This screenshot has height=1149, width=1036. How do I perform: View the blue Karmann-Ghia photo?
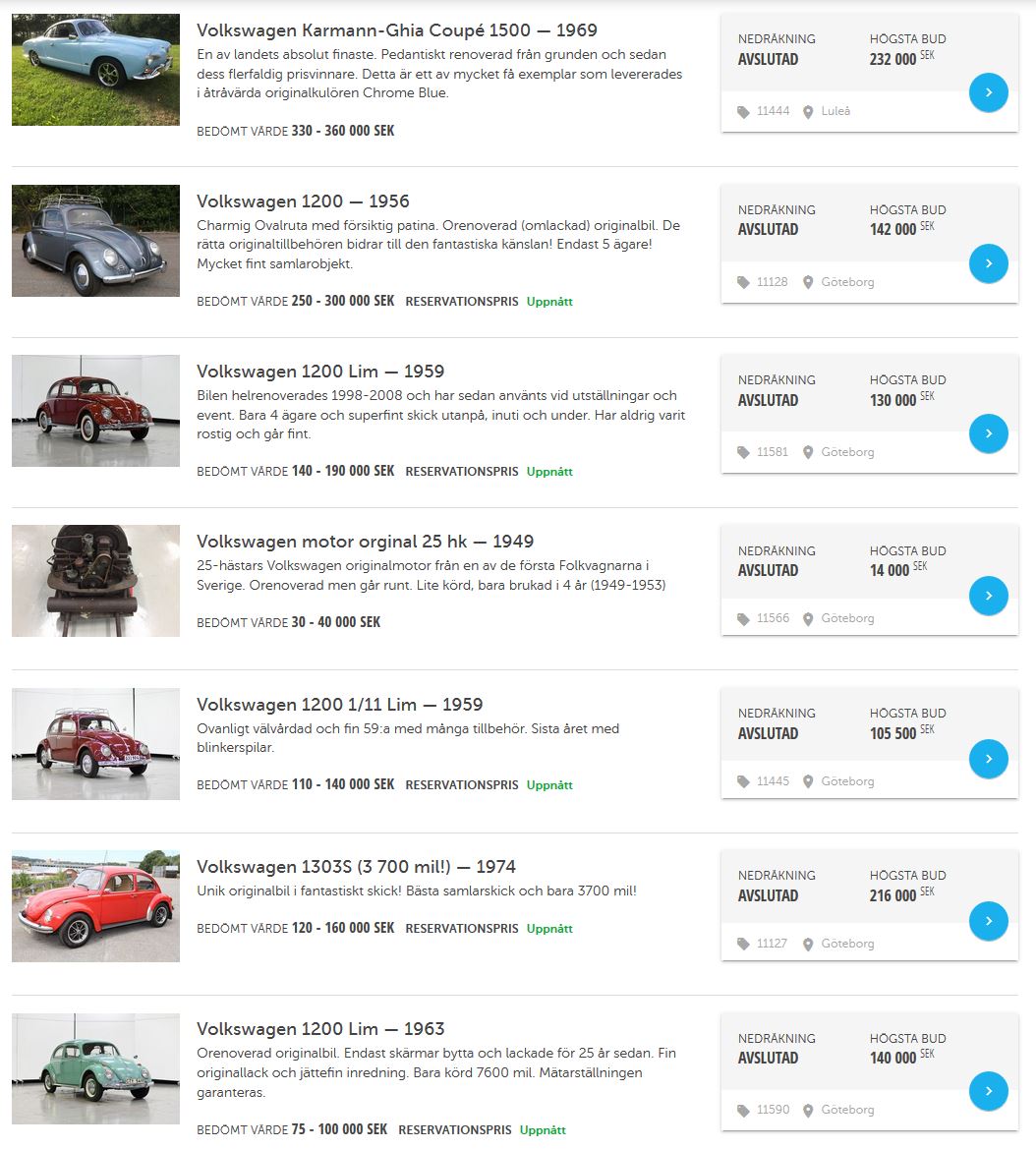(x=95, y=70)
